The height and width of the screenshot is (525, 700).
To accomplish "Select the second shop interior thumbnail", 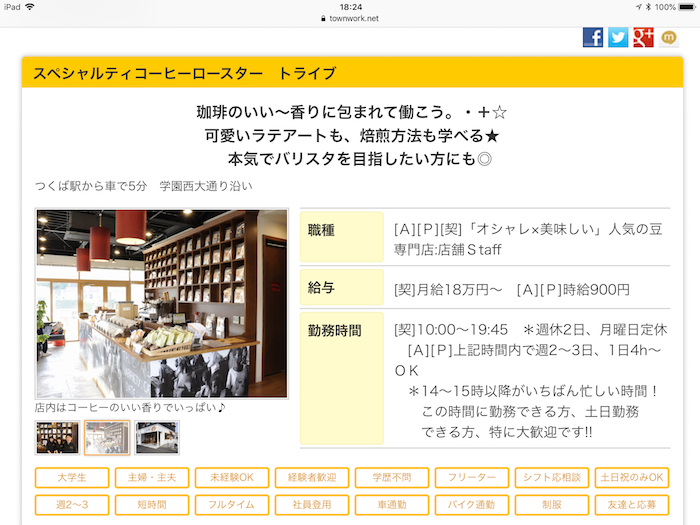I will pyautogui.click(x=107, y=438).
